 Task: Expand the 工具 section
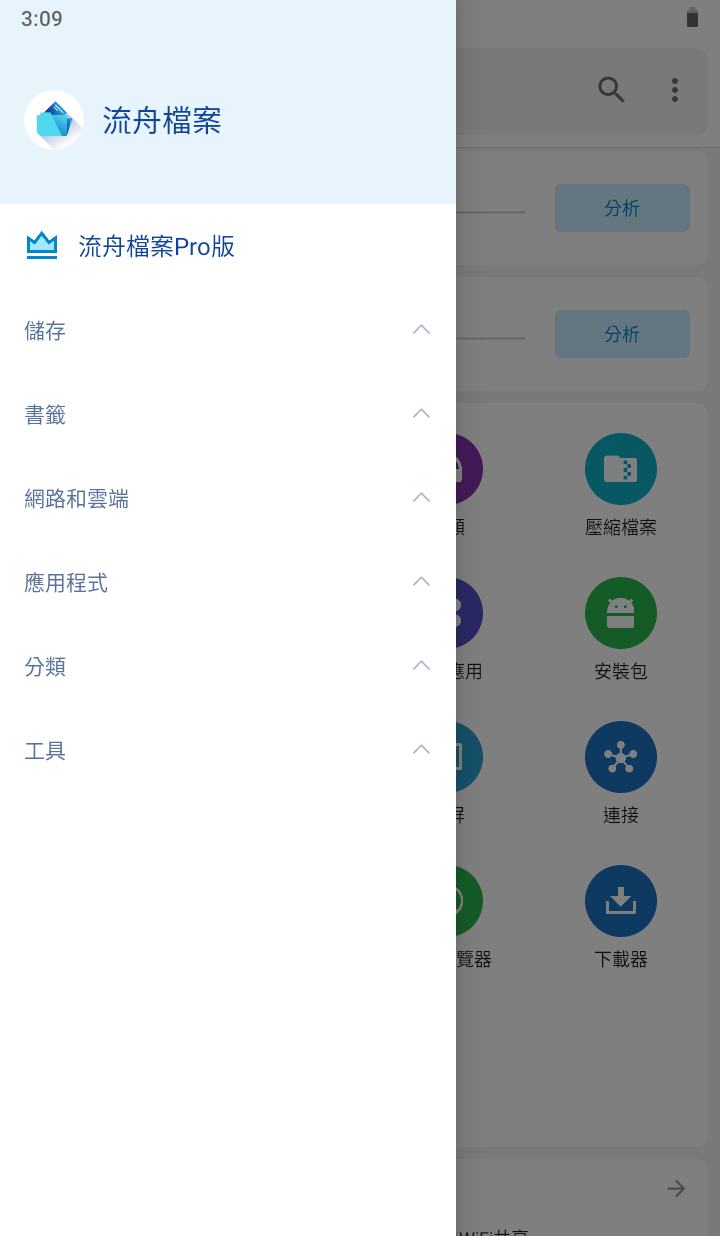(227, 750)
